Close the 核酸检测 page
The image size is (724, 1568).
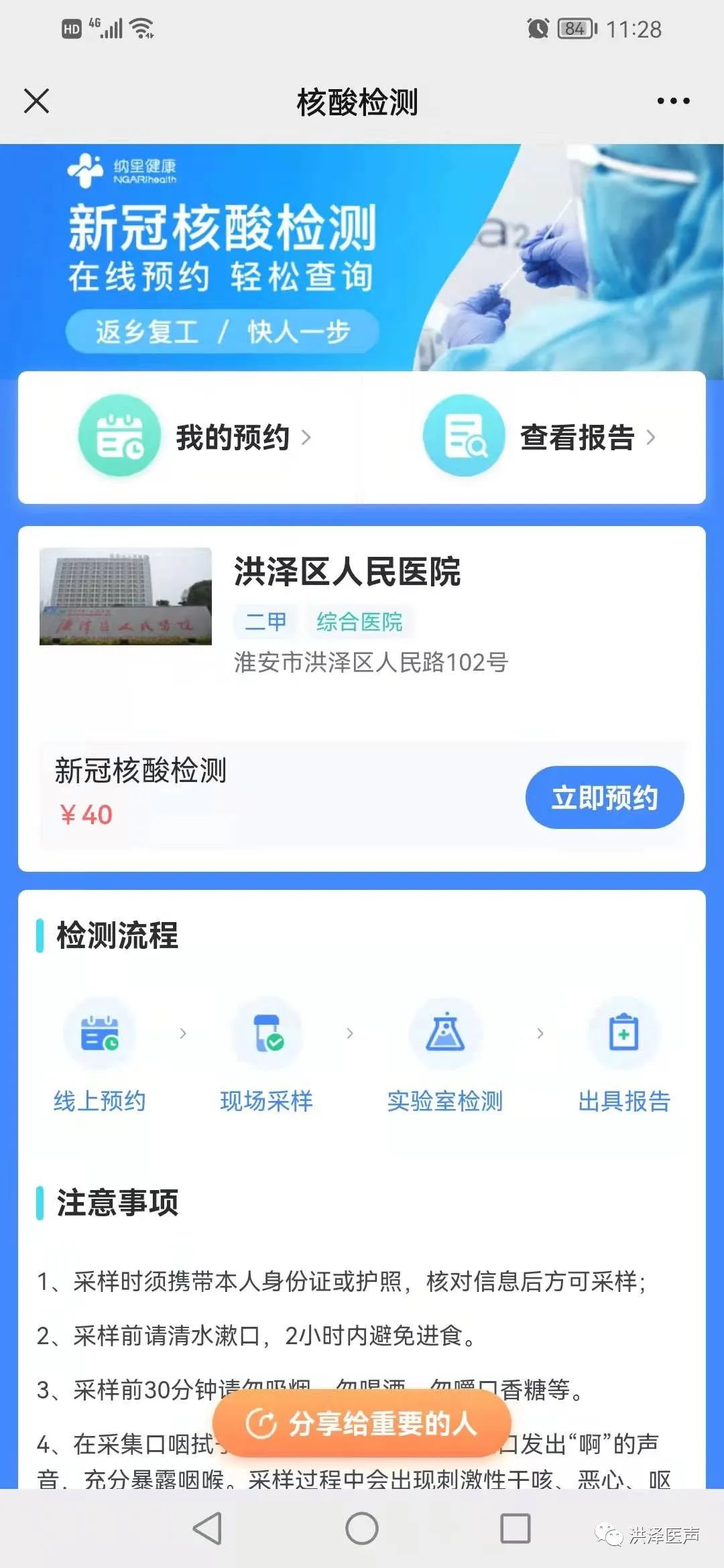tap(36, 101)
